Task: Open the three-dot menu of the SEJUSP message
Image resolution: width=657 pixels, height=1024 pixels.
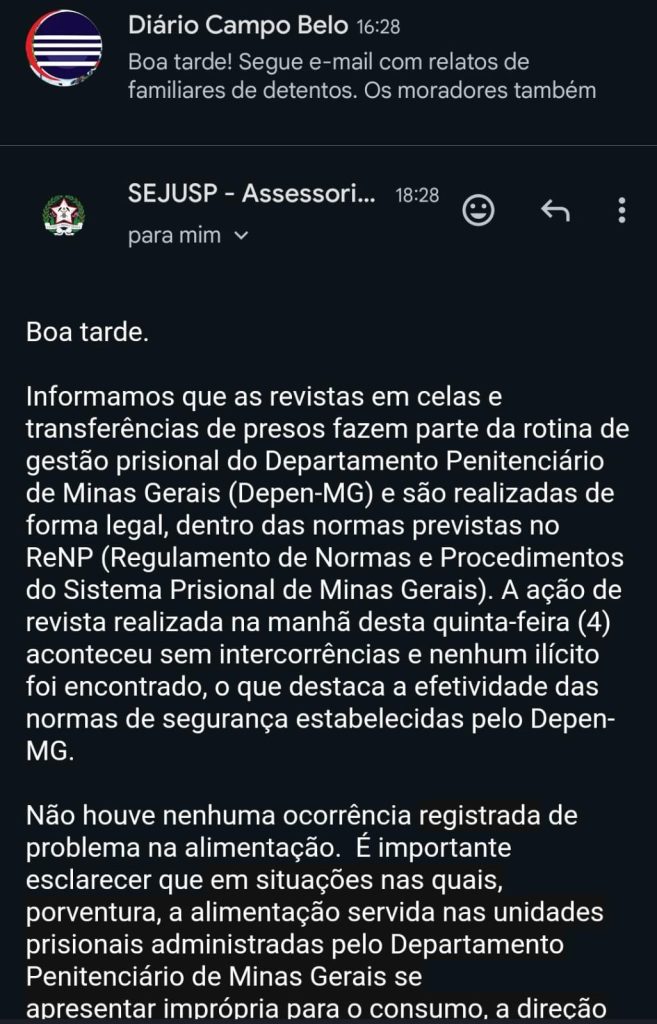Action: coord(622,210)
